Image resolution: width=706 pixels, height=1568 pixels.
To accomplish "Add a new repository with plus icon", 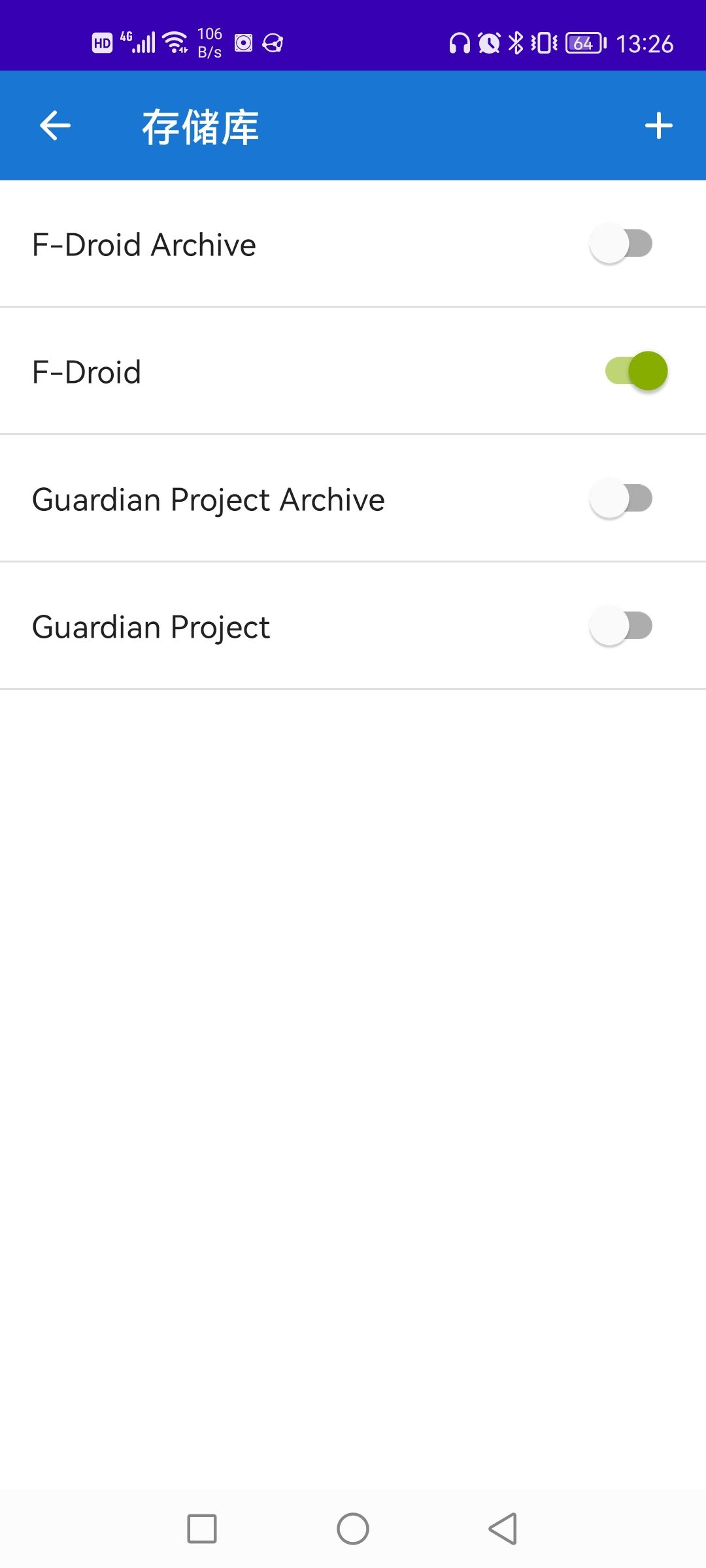I will [x=658, y=125].
